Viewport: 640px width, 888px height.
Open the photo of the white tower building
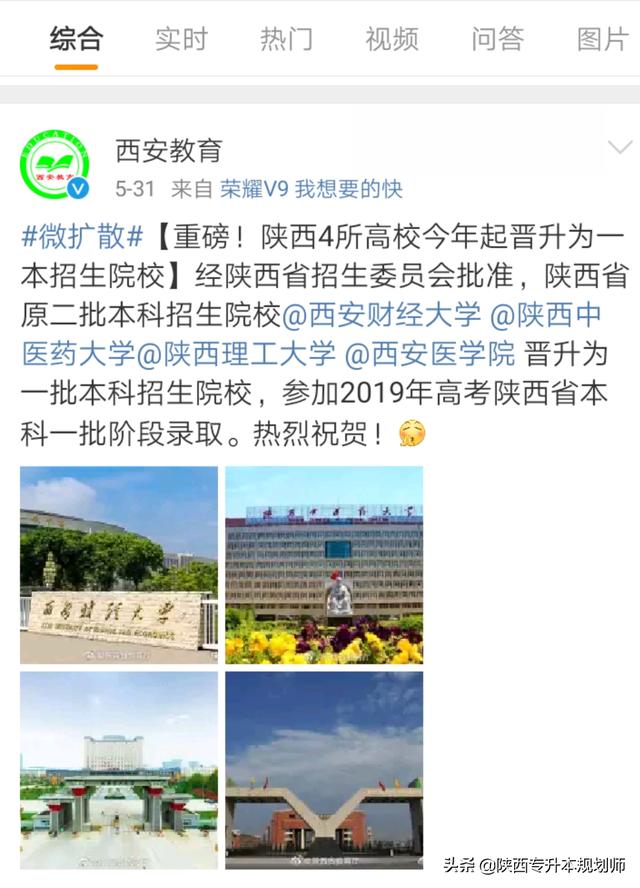pos(119,770)
